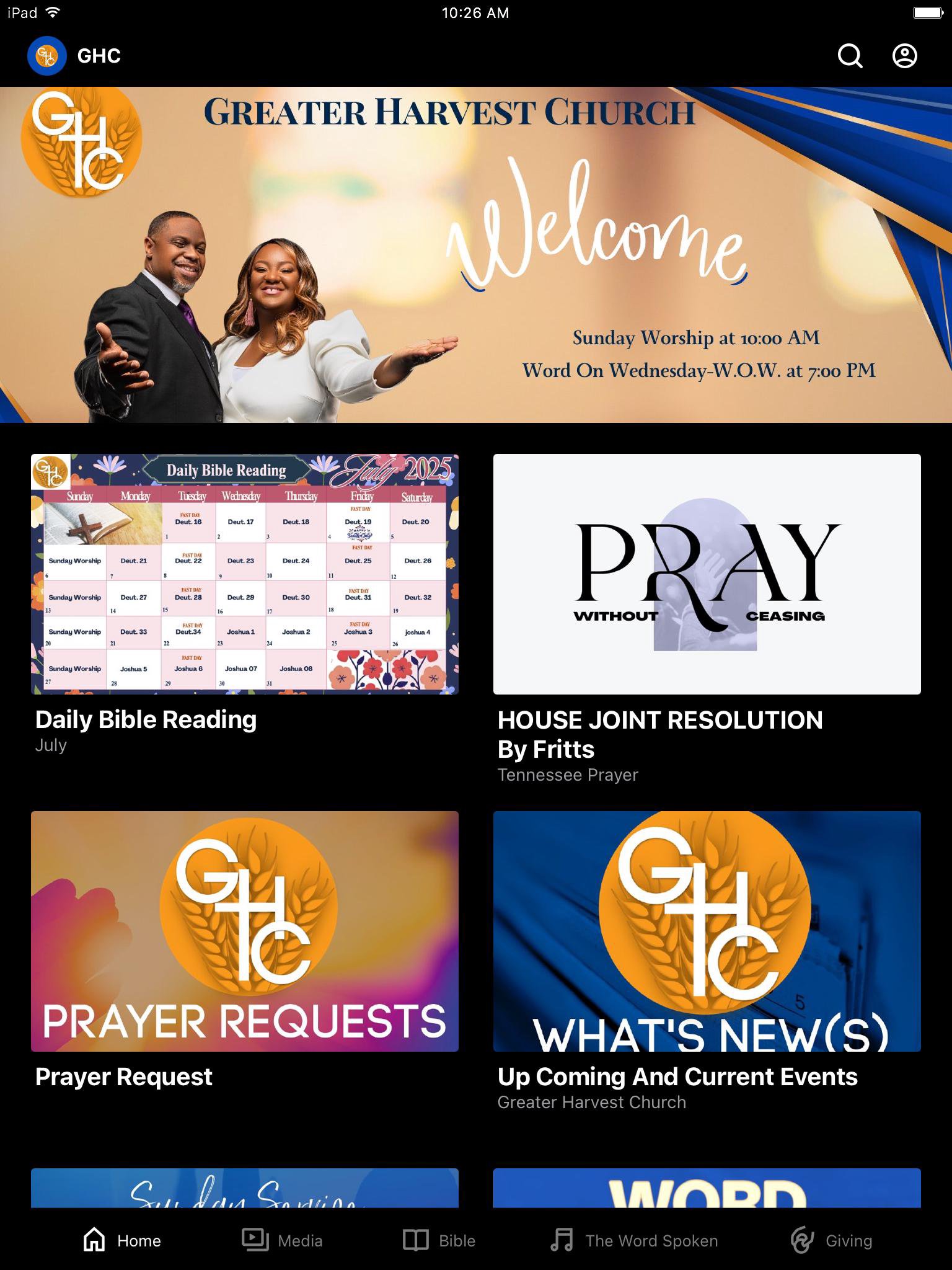Switch to the Home tab
This screenshot has height=1270, width=952.
coord(122,1240)
